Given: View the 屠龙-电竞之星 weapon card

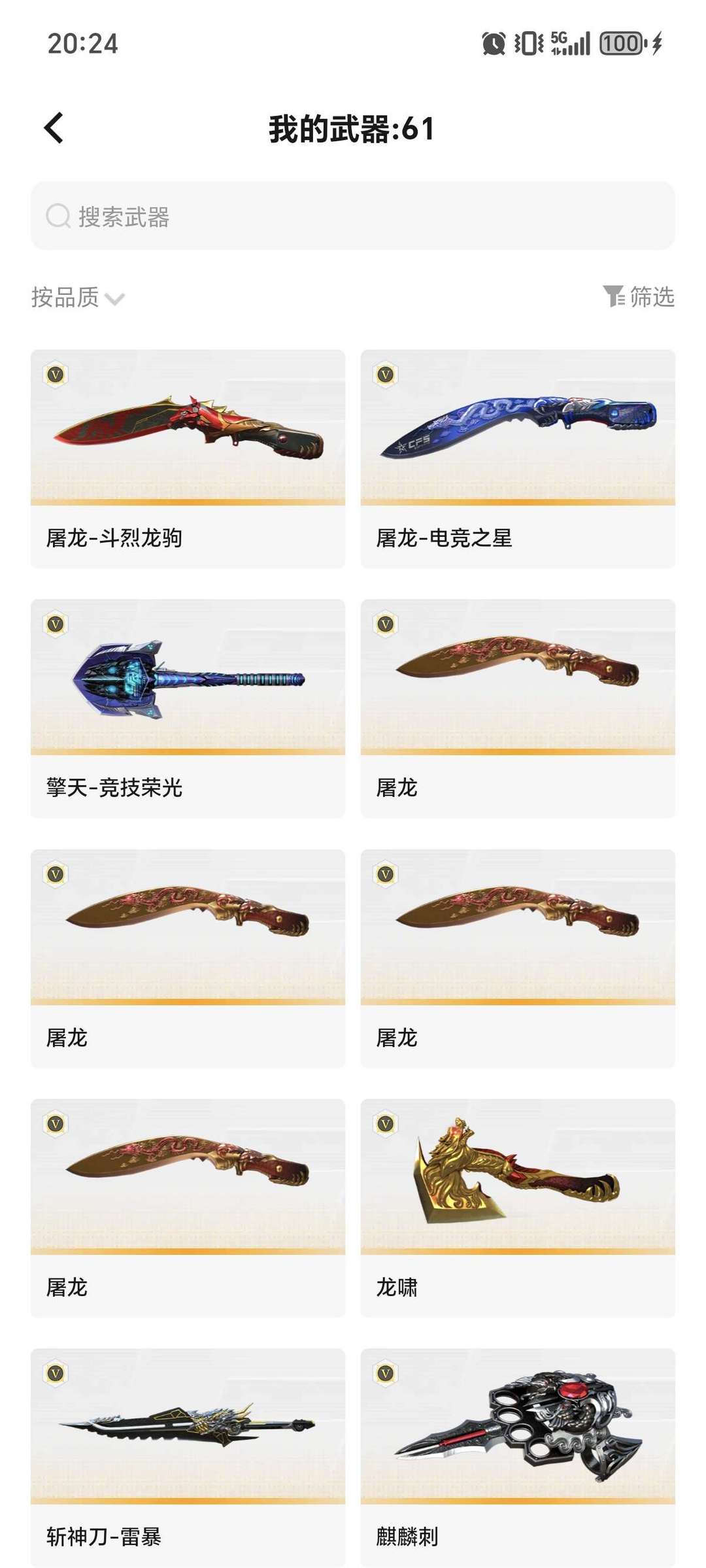Looking at the screenshot, I should tap(518, 458).
